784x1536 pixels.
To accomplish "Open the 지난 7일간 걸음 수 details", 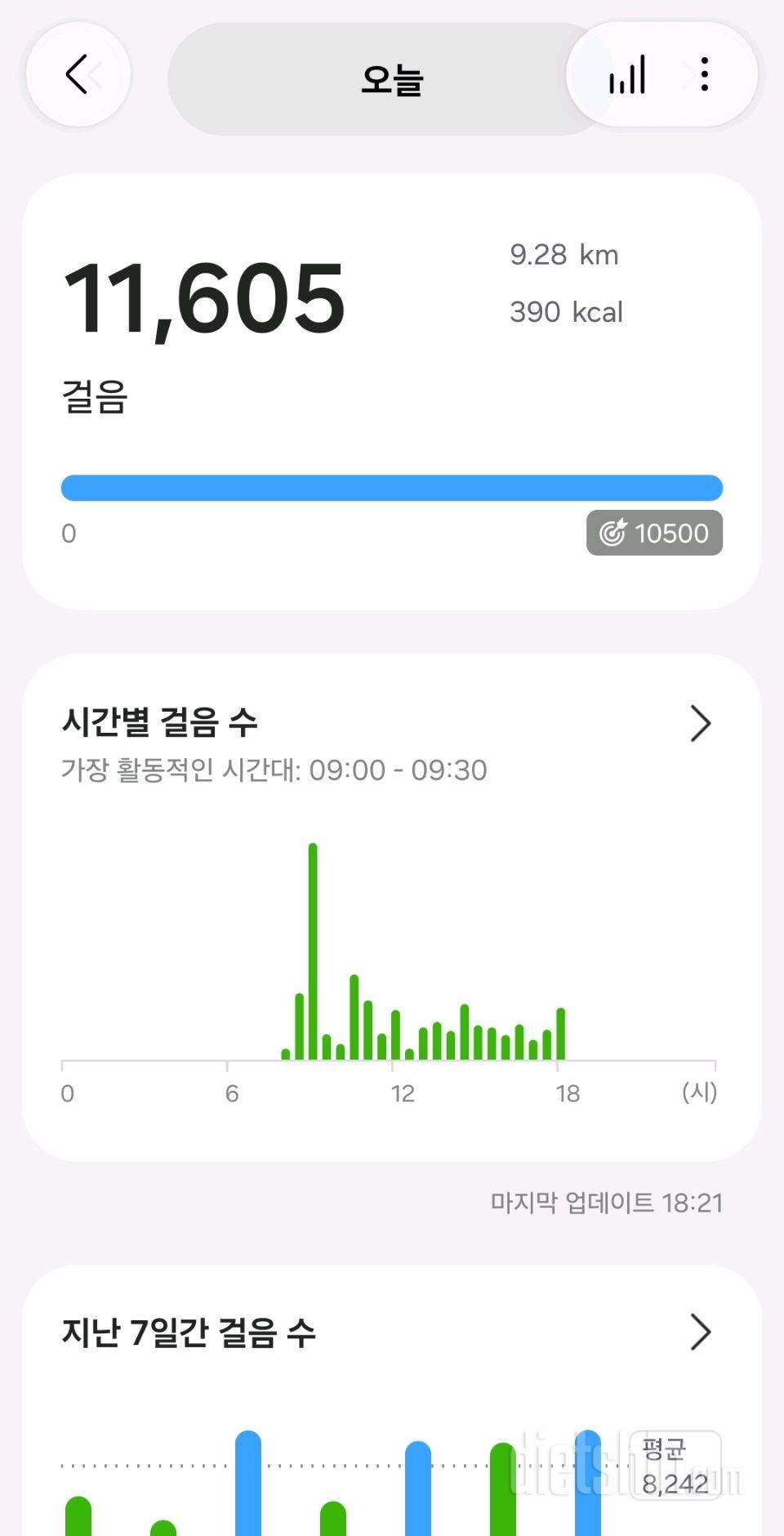I will [700, 1332].
